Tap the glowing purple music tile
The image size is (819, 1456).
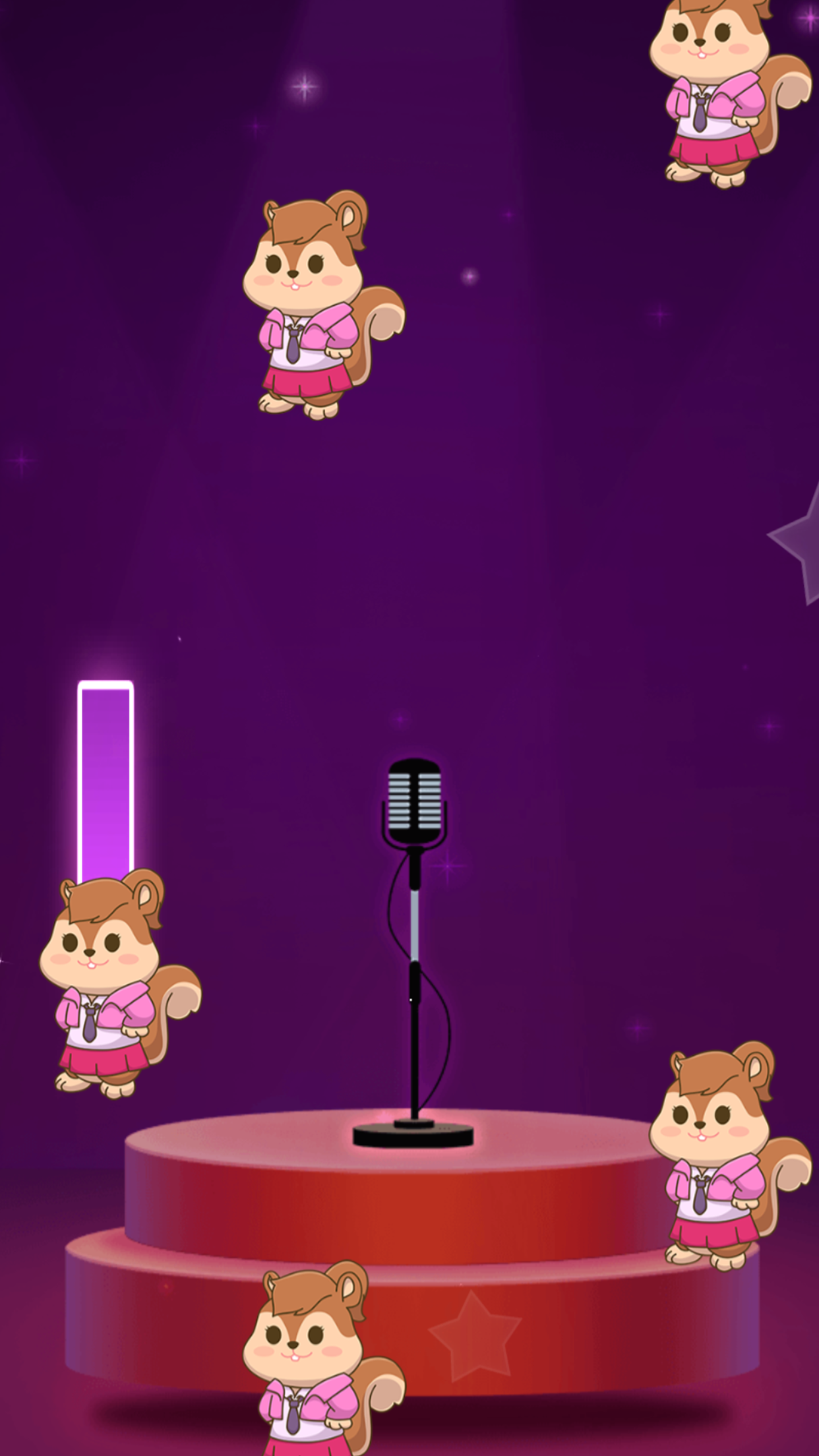coord(106,781)
